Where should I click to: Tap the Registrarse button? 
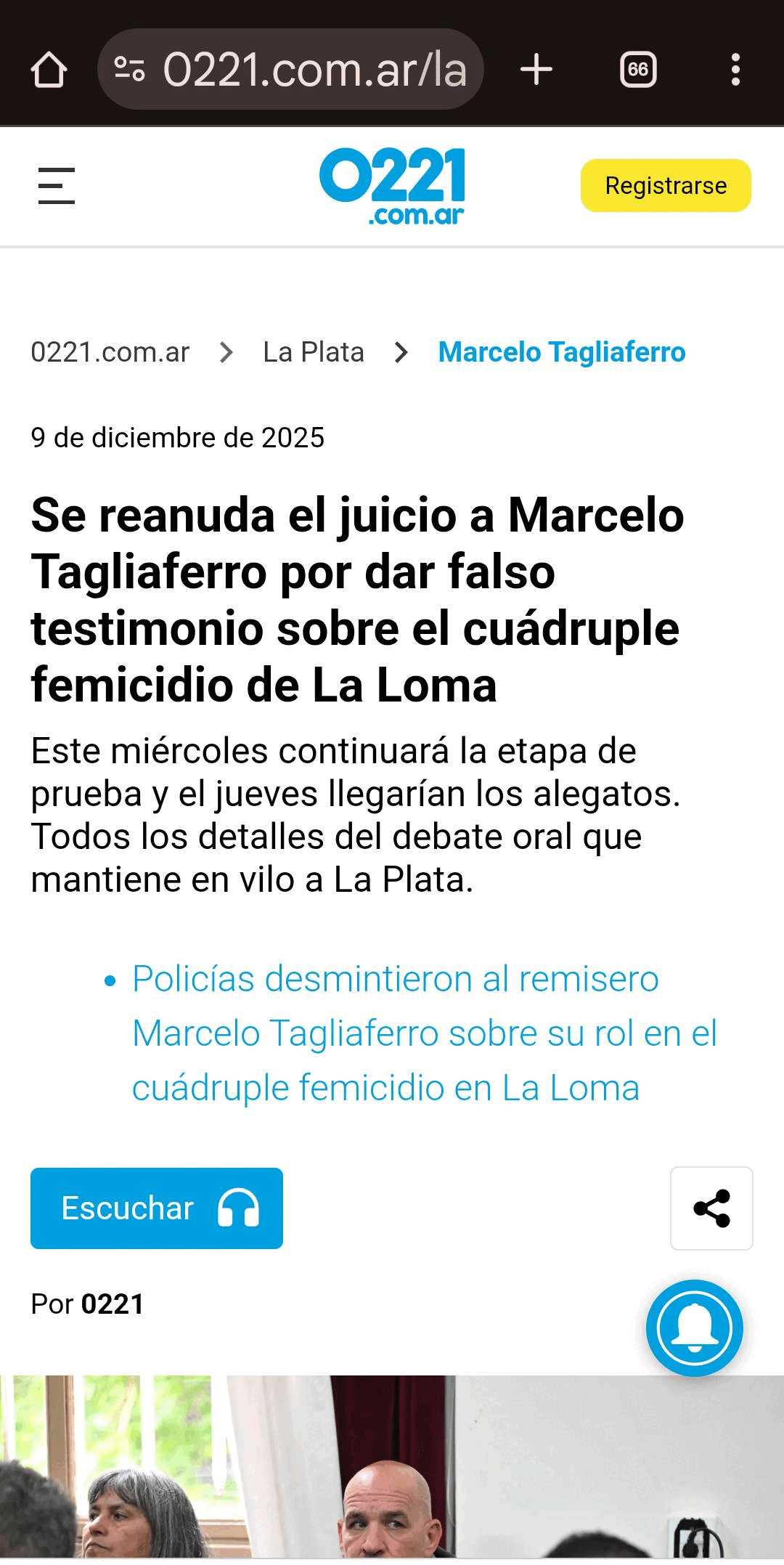[x=666, y=186]
